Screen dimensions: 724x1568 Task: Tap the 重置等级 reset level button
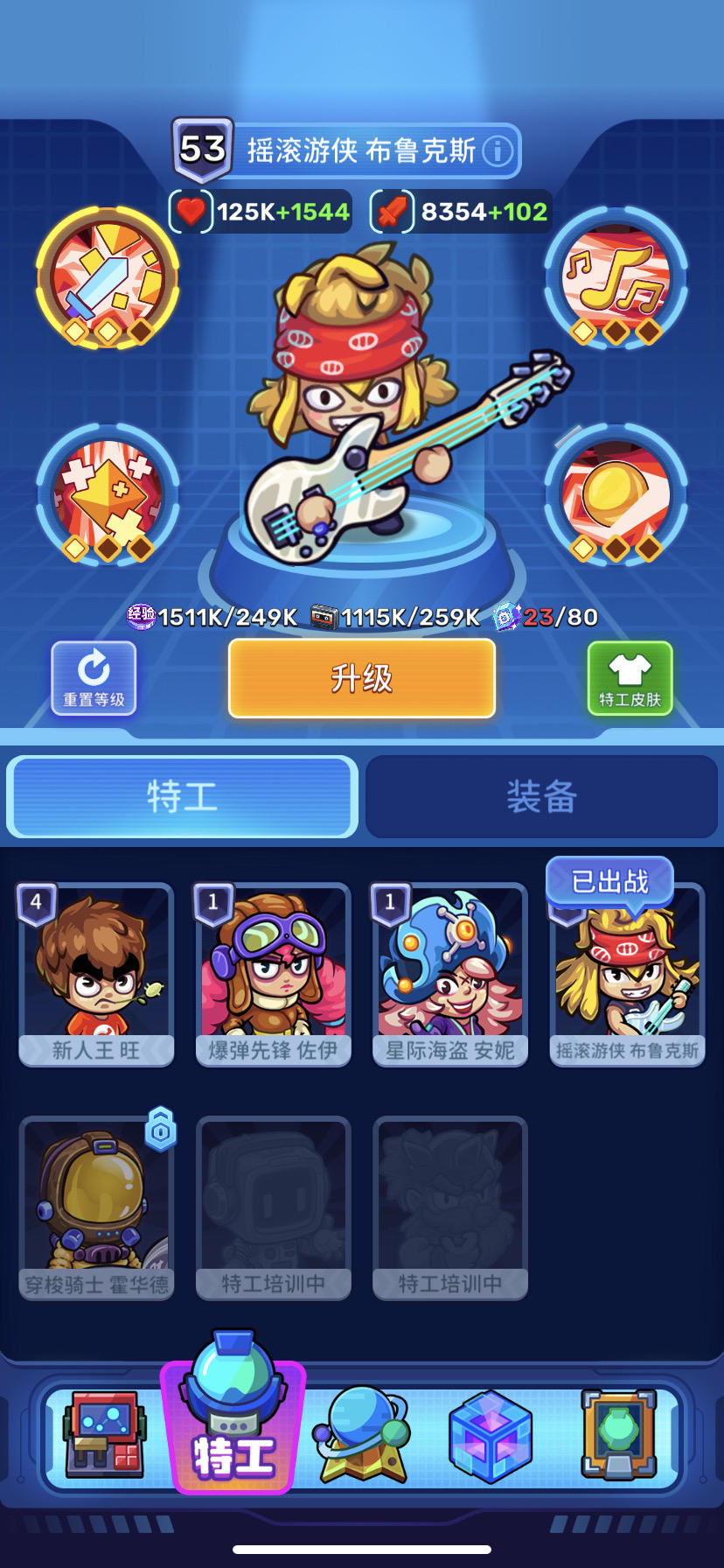point(94,679)
